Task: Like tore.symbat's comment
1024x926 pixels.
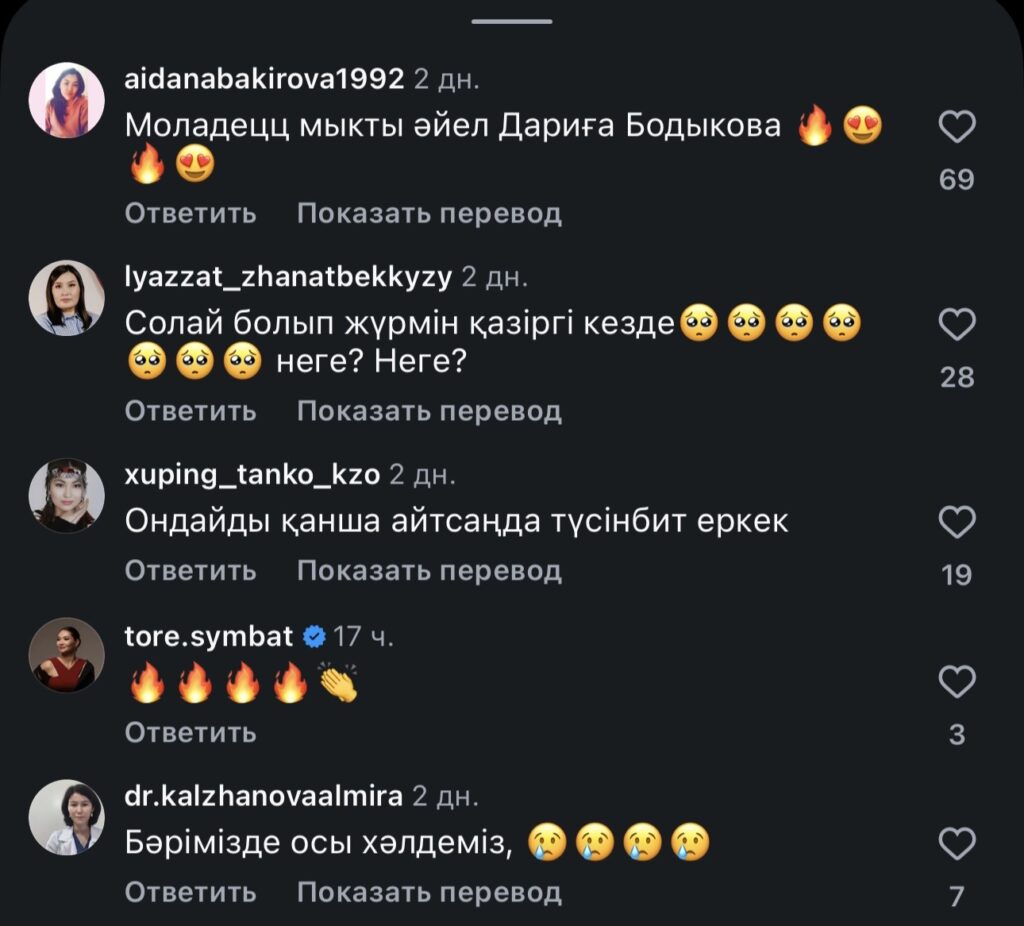Action: 957,682
